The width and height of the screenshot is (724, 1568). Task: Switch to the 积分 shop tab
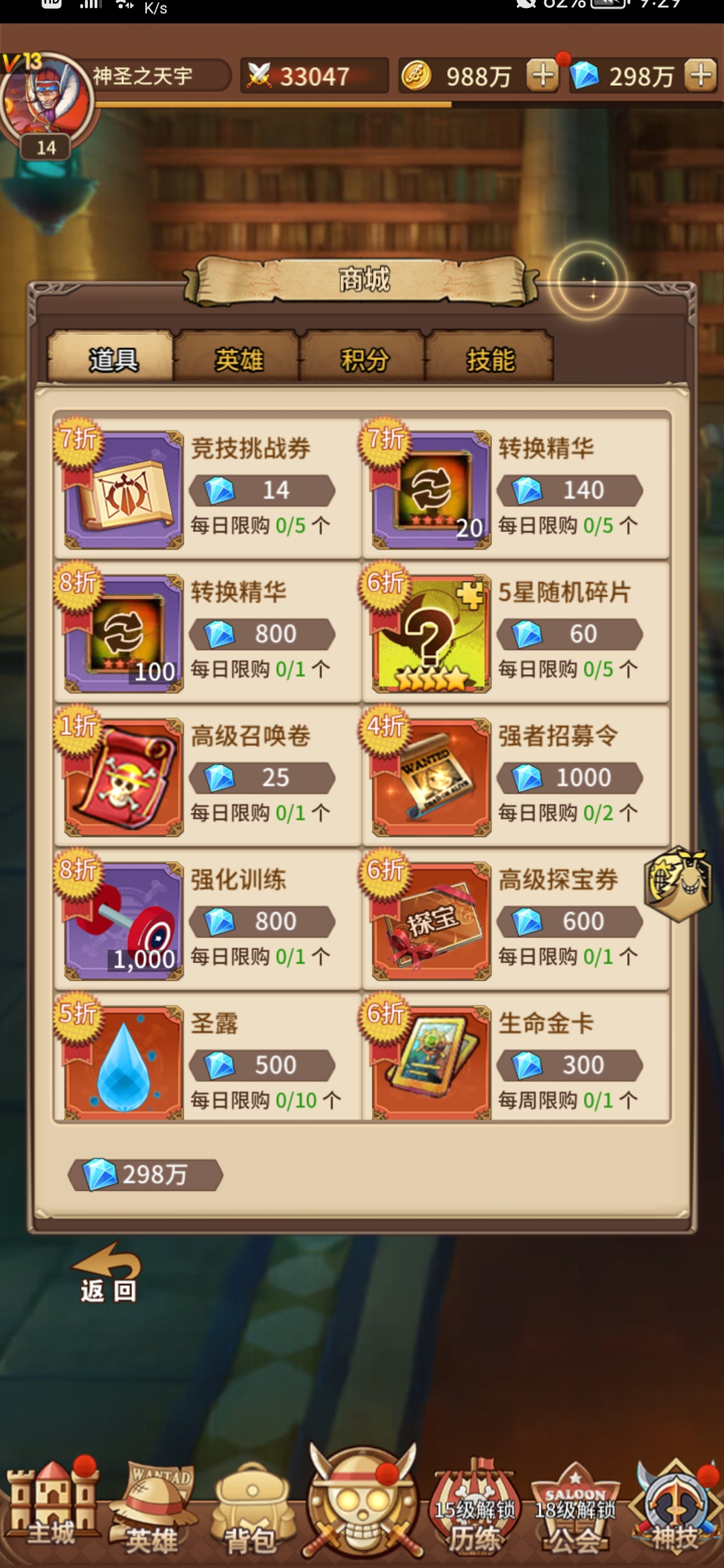(364, 360)
